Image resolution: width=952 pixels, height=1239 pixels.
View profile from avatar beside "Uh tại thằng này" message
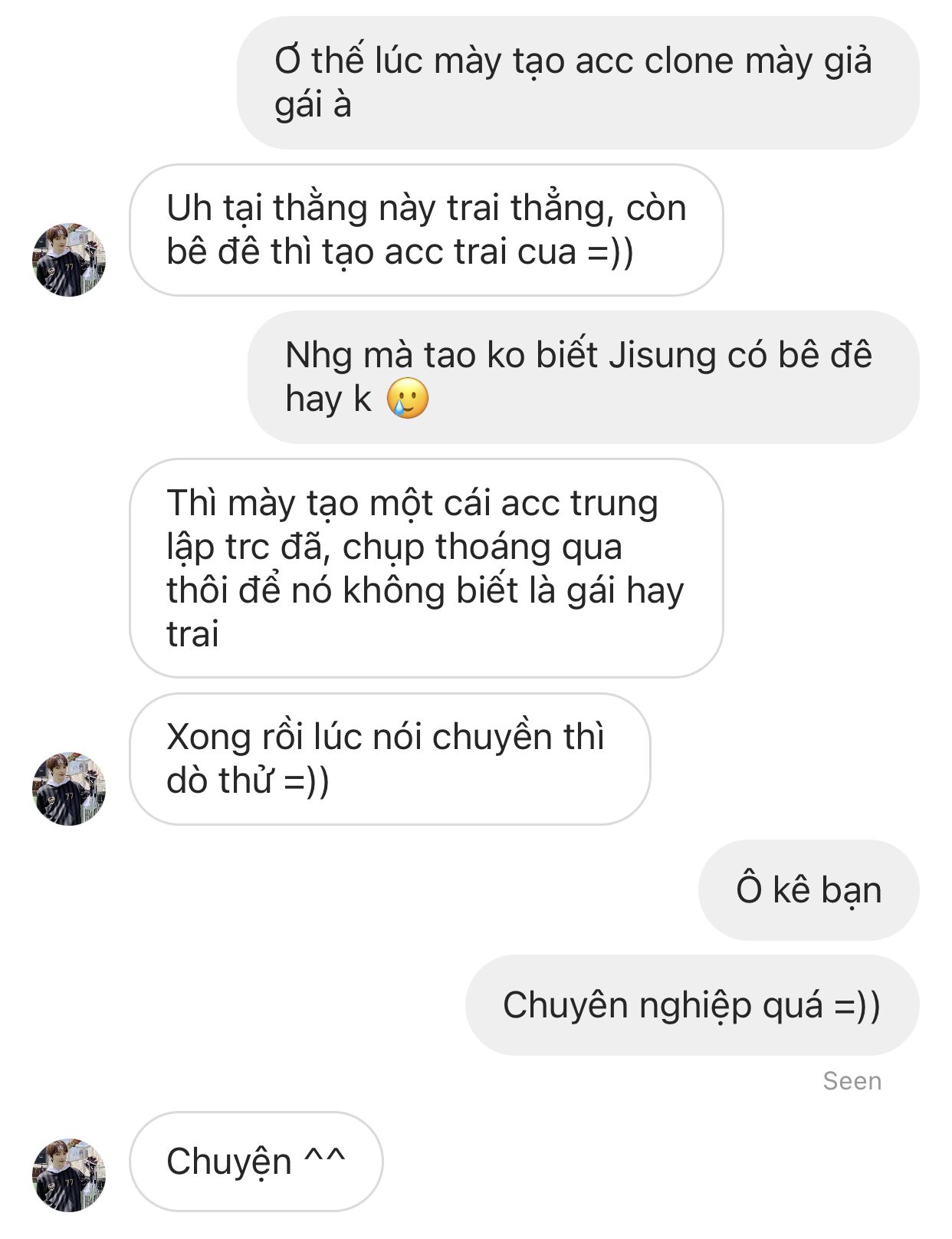click(x=69, y=260)
